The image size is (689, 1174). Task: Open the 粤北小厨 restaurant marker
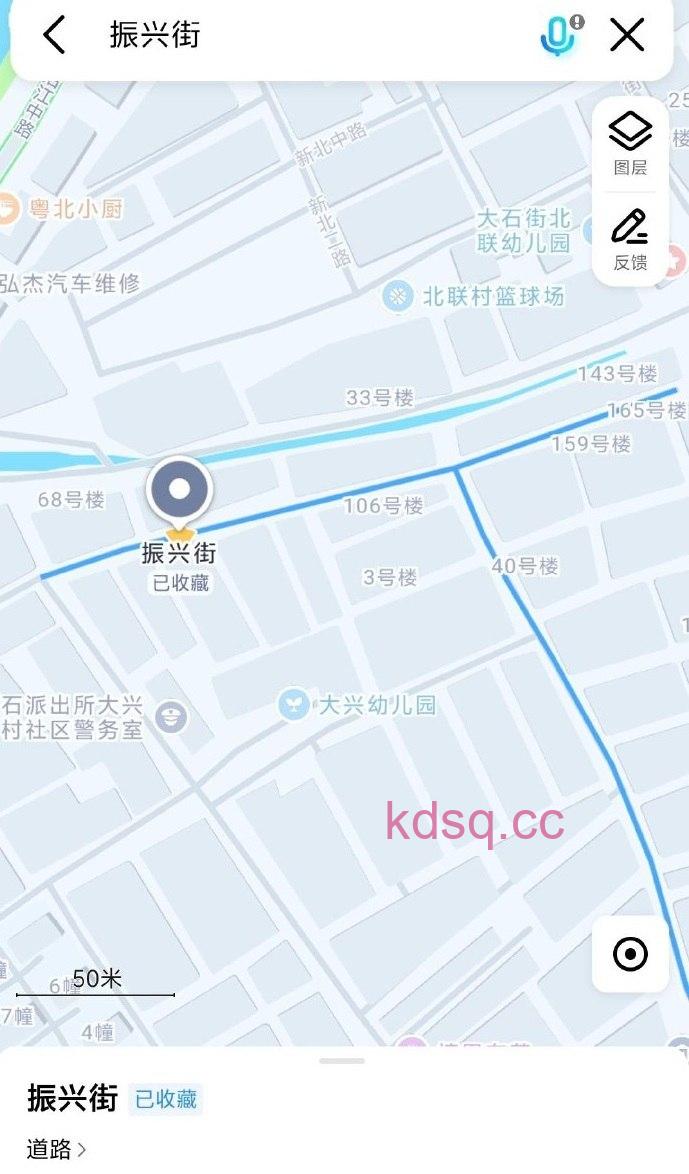pos(8,209)
